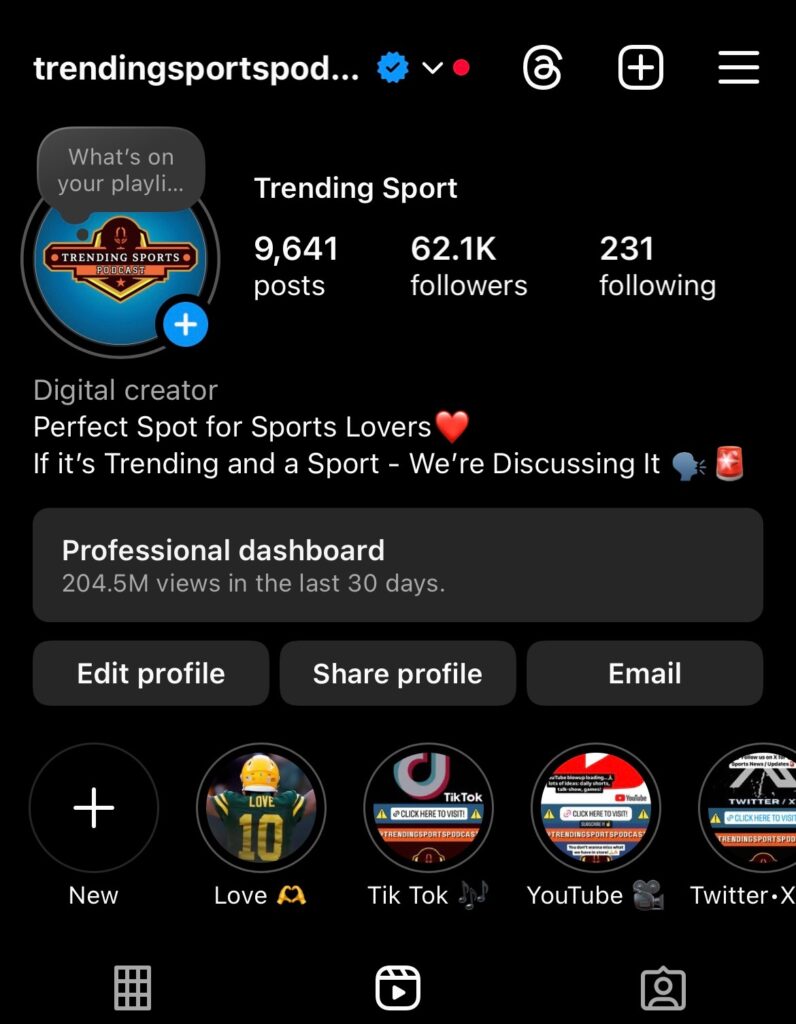The width and height of the screenshot is (796, 1024).
Task: View the 231 following list
Action: 657,266
